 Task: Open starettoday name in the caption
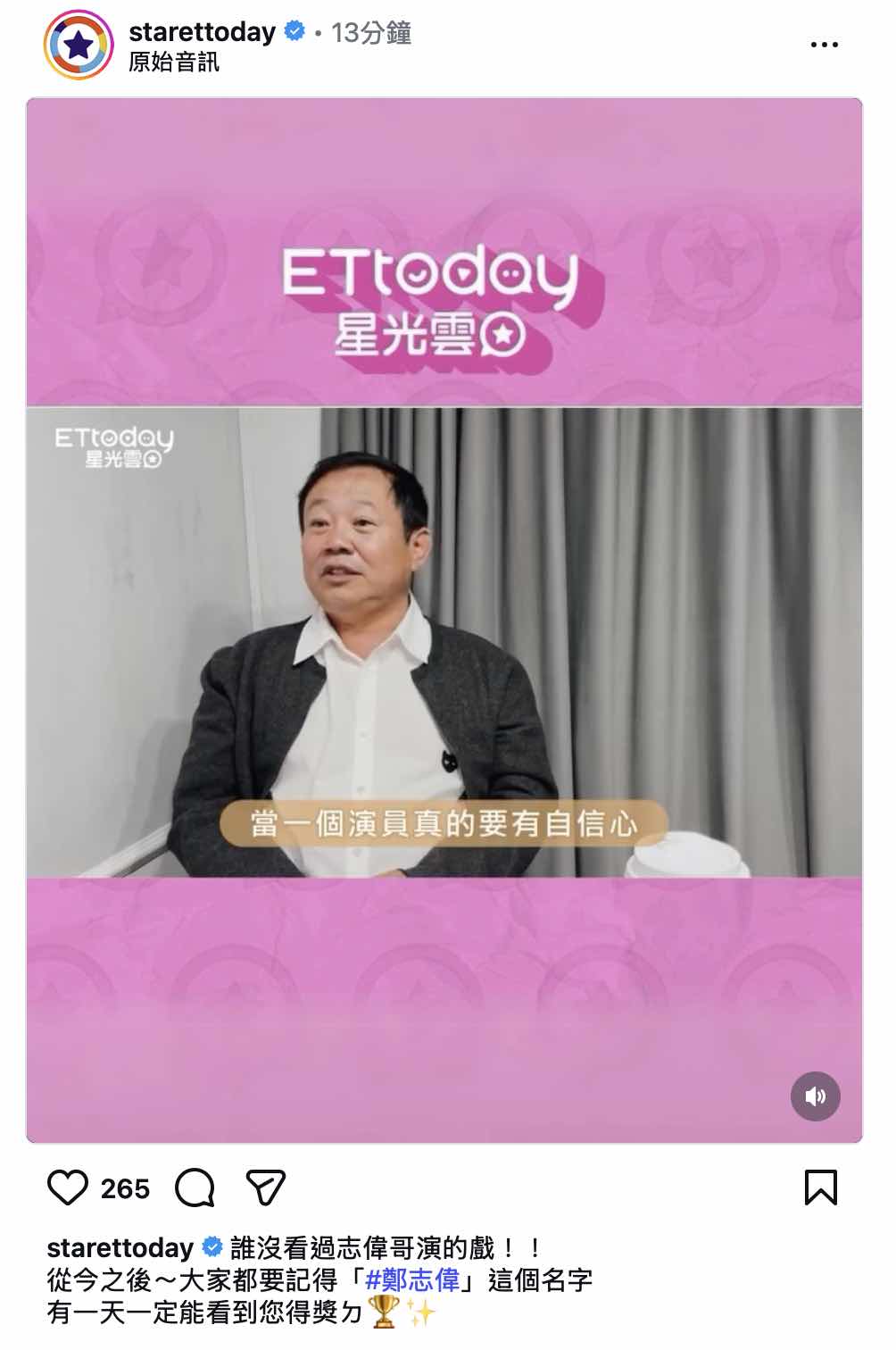click(120, 1247)
